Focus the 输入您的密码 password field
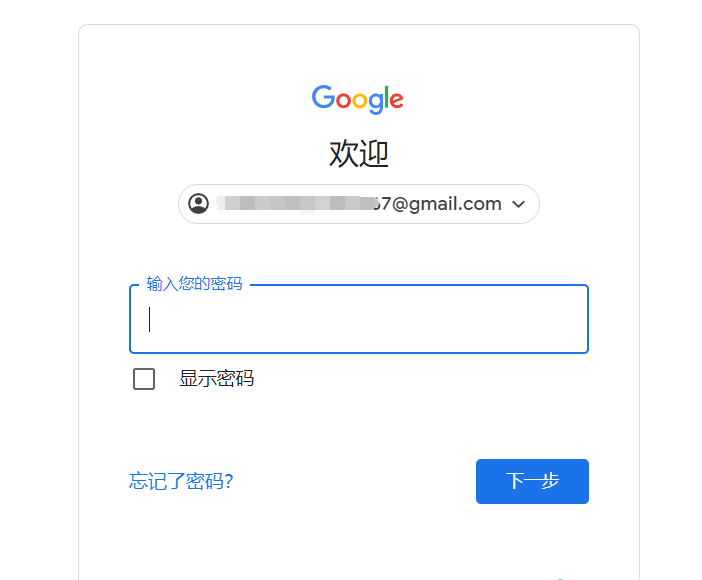 (x=358, y=319)
